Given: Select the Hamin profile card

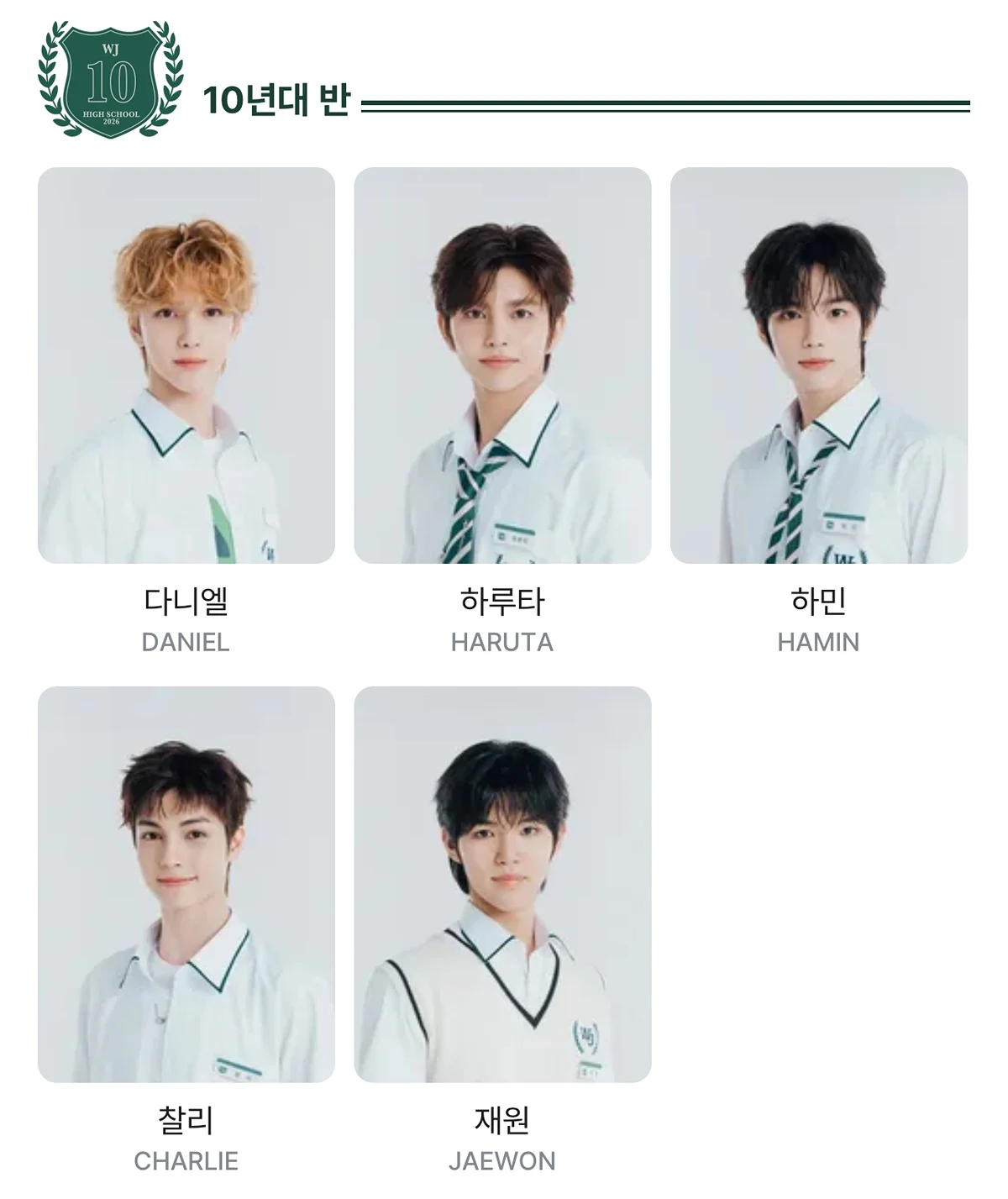Looking at the screenshot, I should coord(818,365).
